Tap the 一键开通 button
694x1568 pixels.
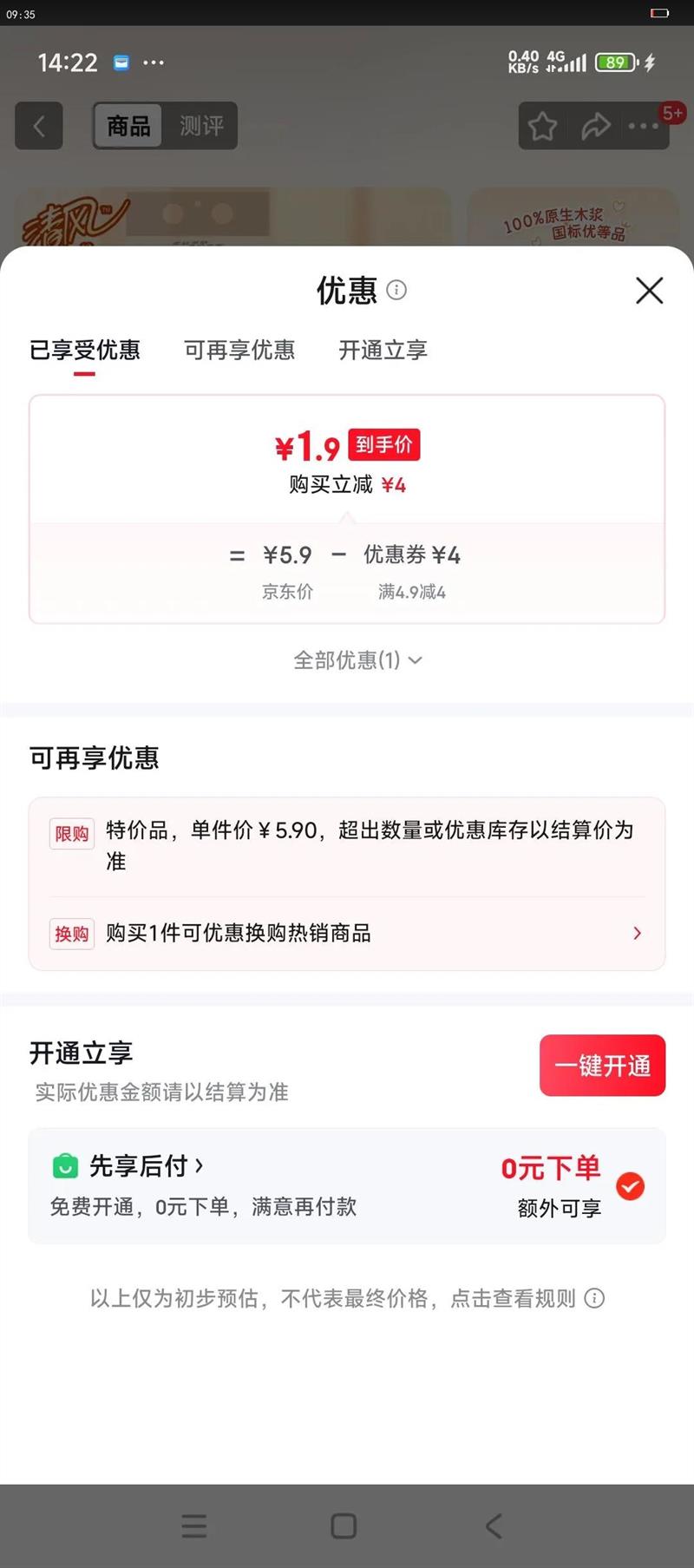point(602,1065)
